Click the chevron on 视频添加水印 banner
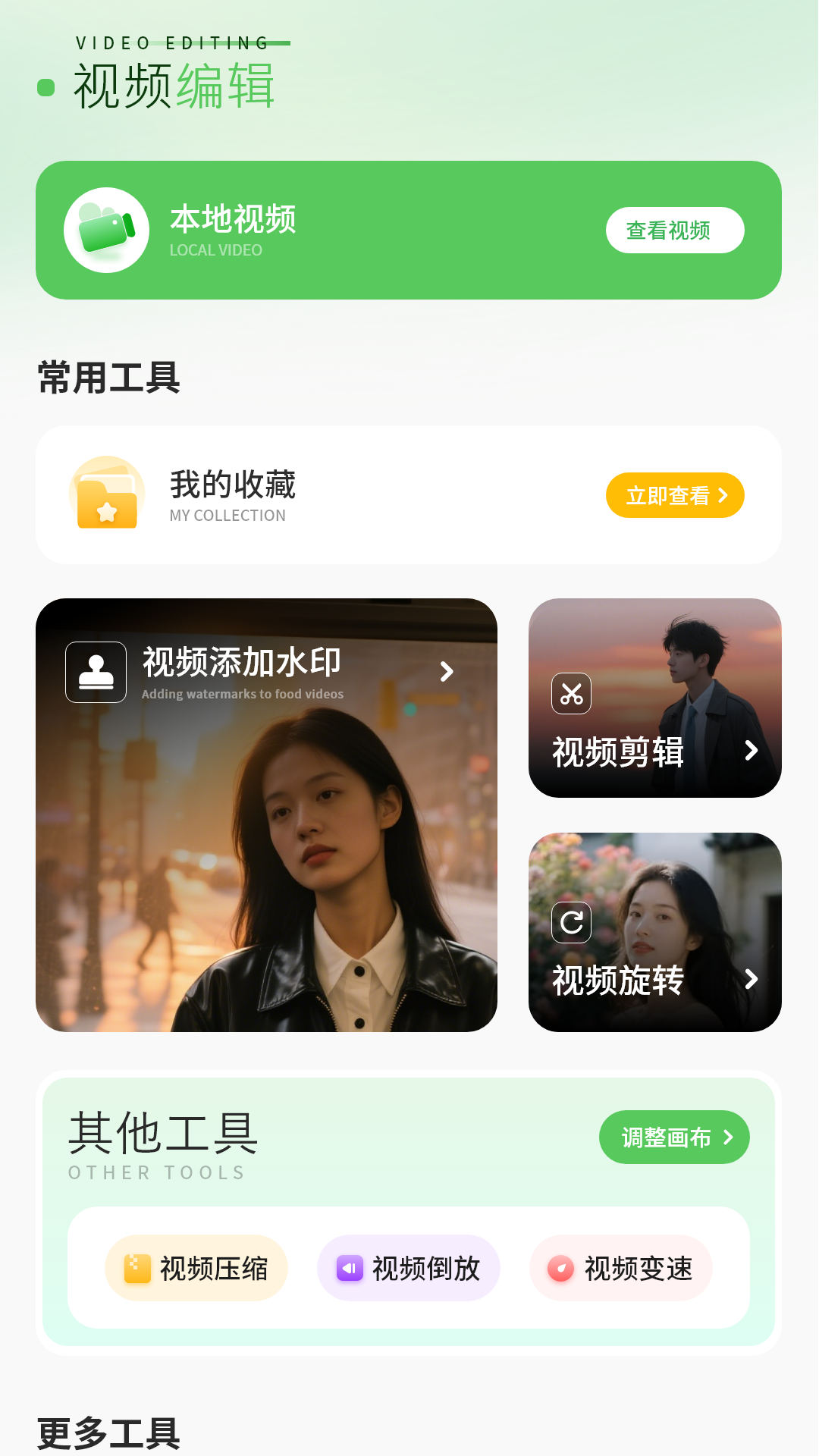 point(447,672)
